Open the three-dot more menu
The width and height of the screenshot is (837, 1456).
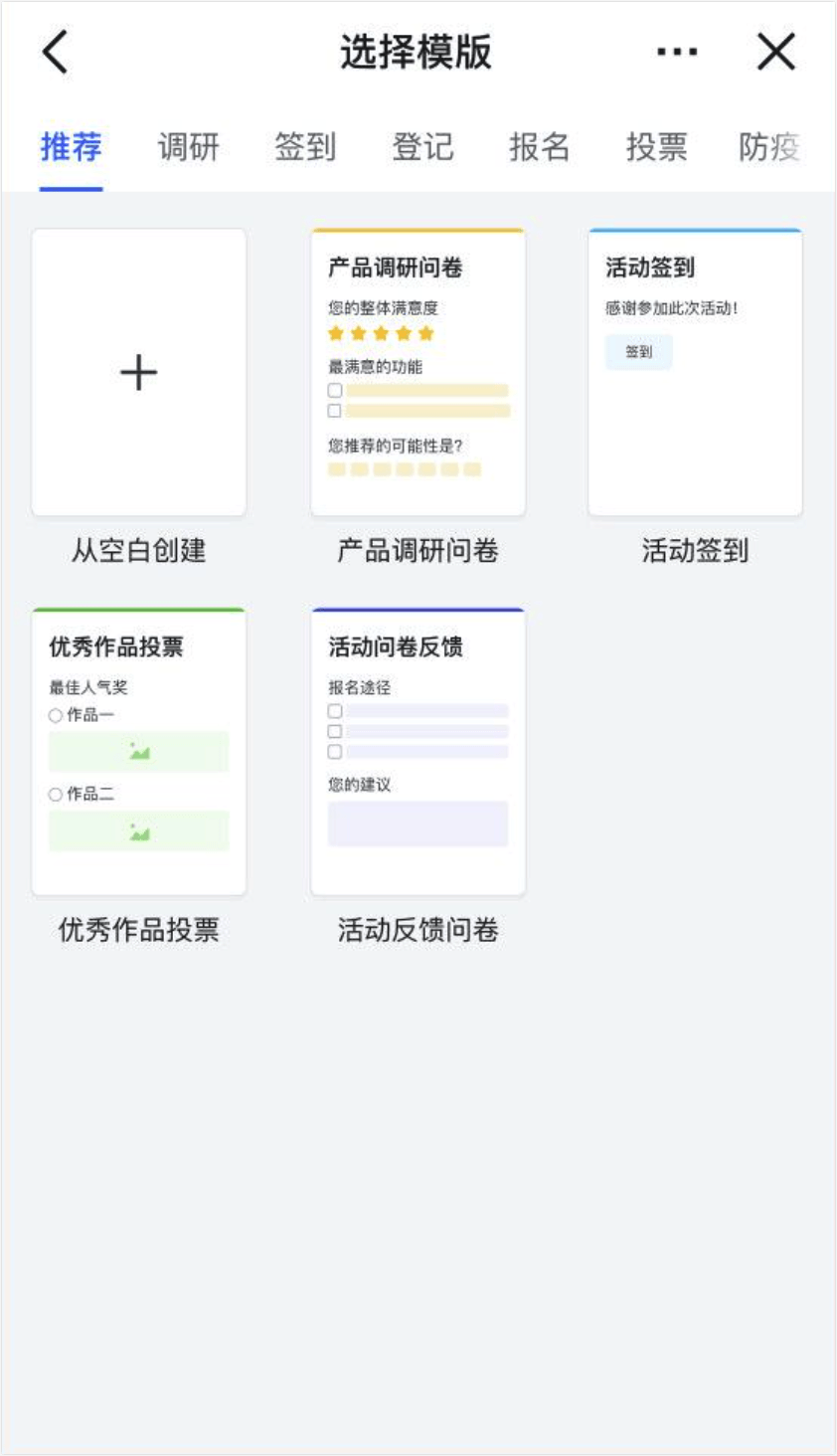click(x=677, y=52)
